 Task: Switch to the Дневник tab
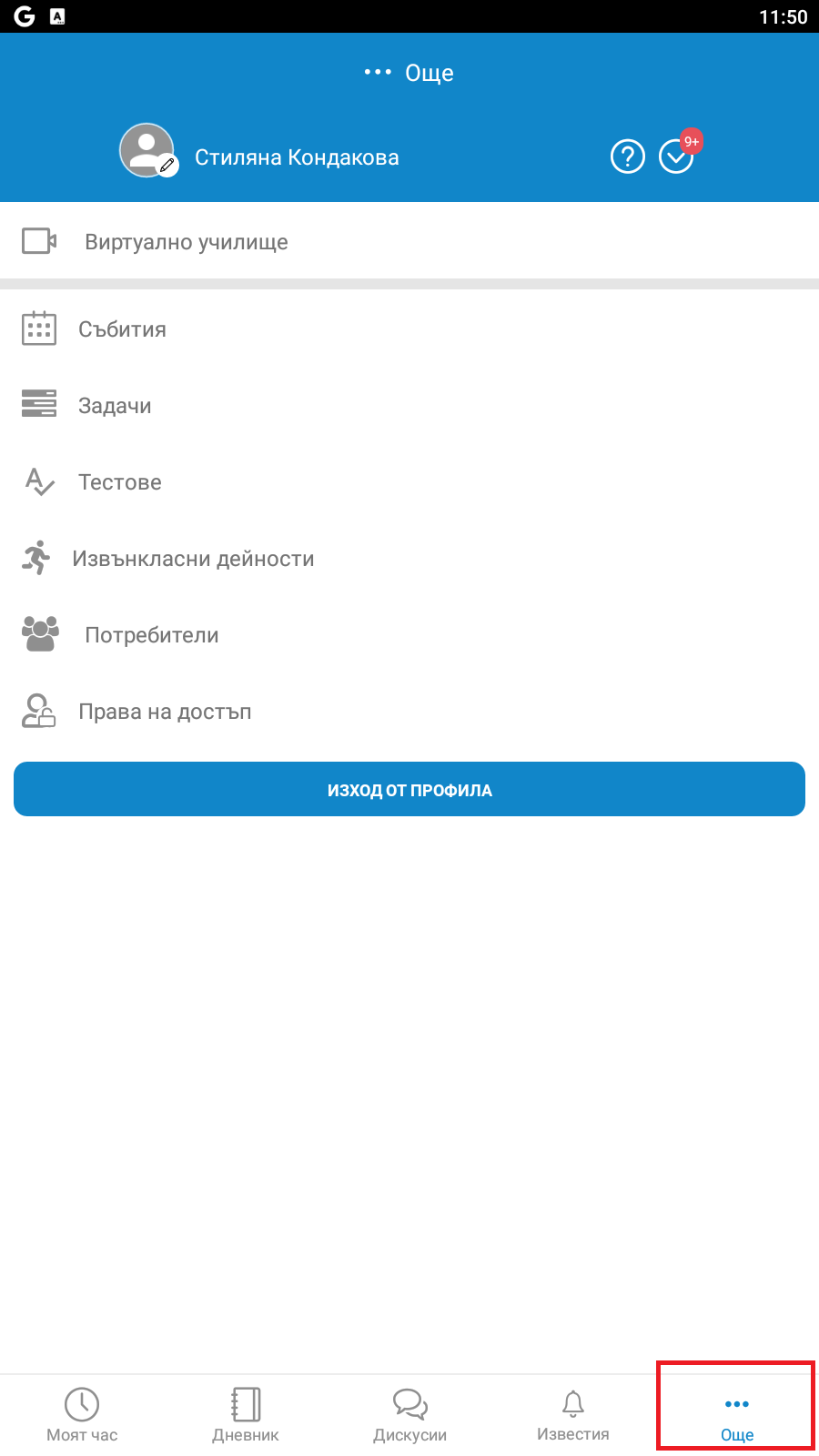[x=246, y=1415]
